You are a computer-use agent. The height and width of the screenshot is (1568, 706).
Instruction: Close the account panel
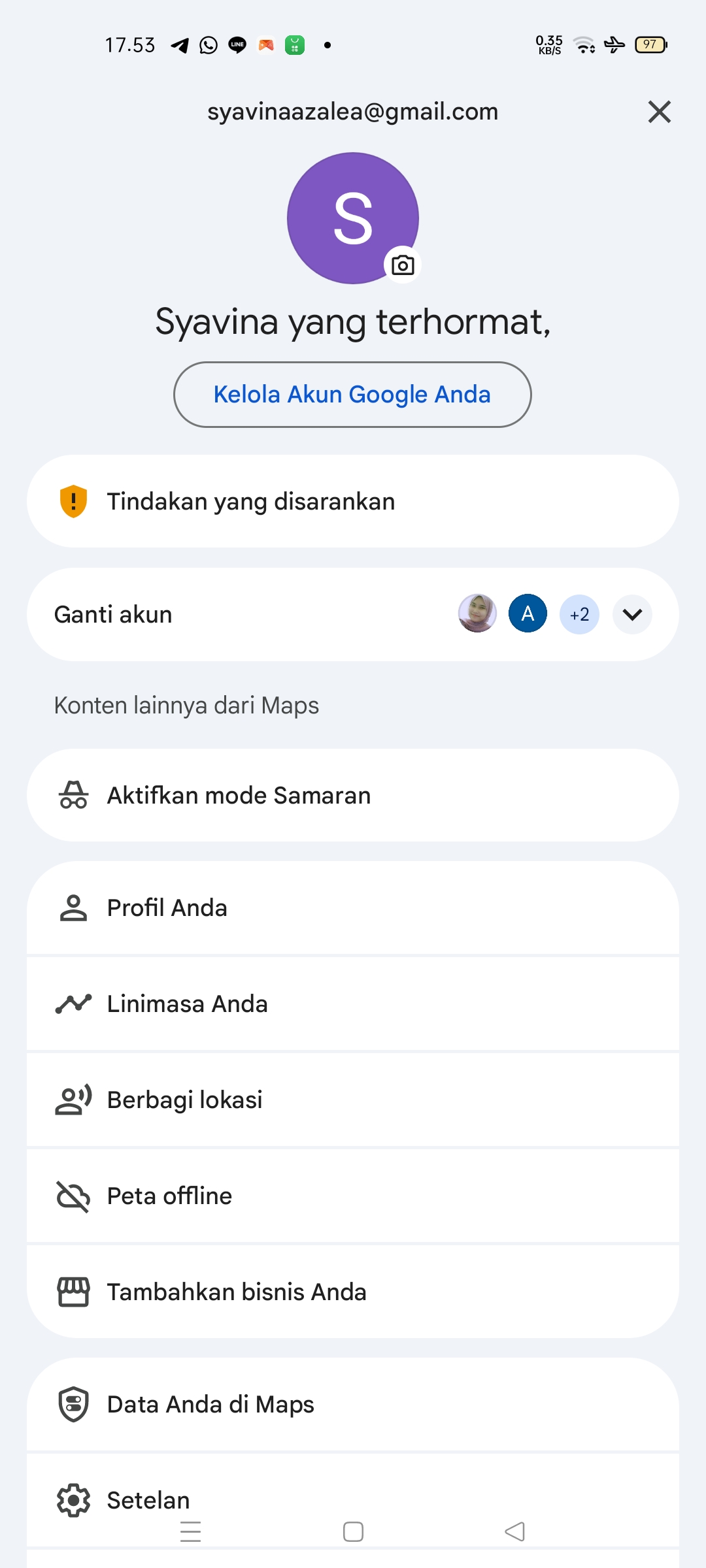[x=659, y=112]
